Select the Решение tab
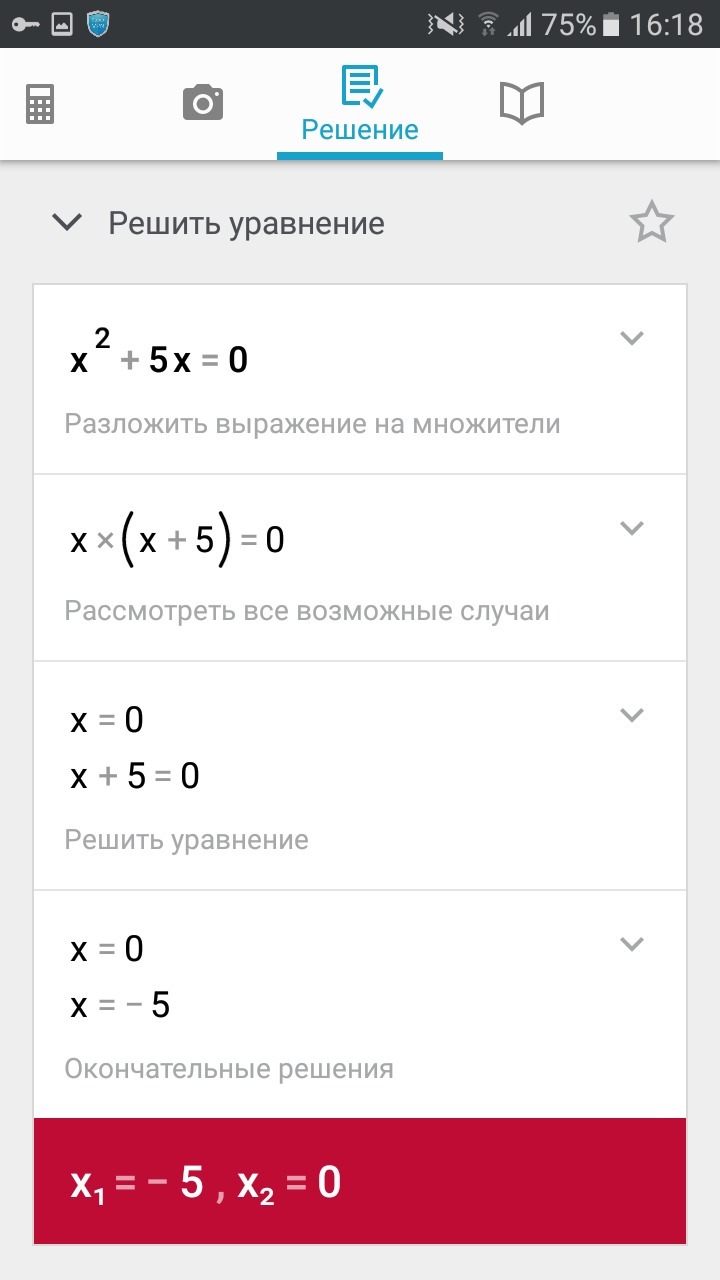The image size is (720, 1280). 360,104
